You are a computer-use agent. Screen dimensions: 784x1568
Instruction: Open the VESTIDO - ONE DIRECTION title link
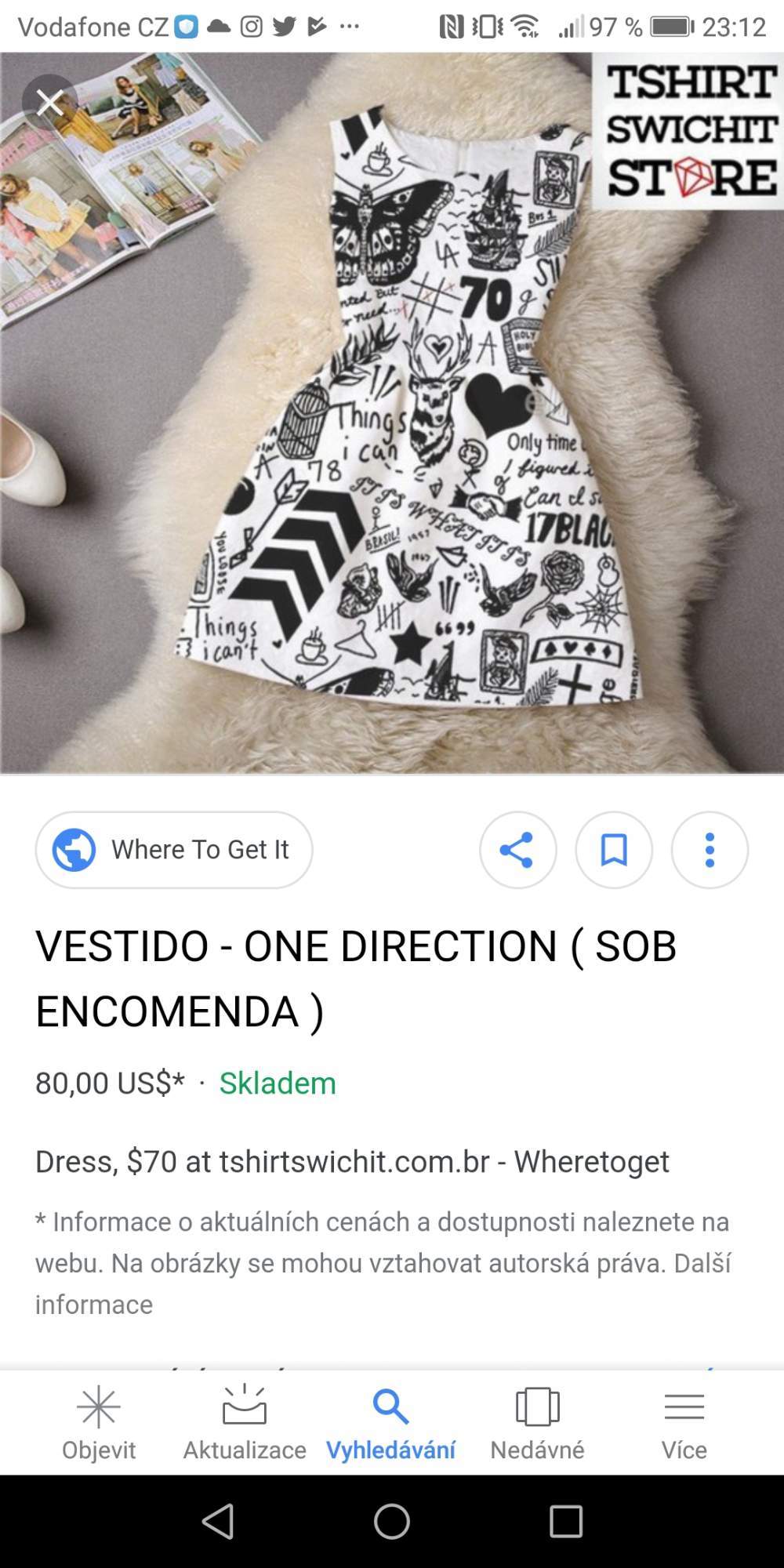pyautogui.click(x=356, y=978)
